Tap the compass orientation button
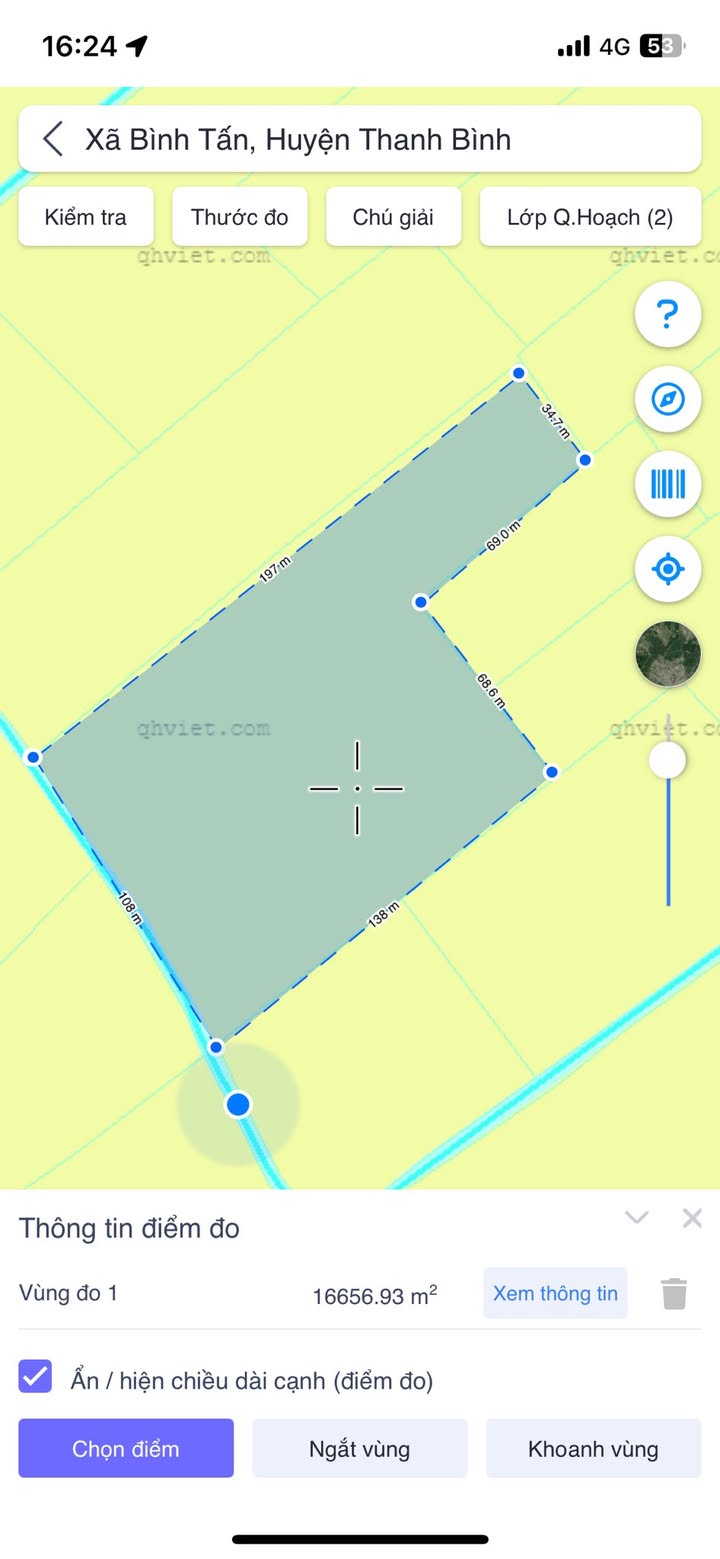 coord(668,399)
